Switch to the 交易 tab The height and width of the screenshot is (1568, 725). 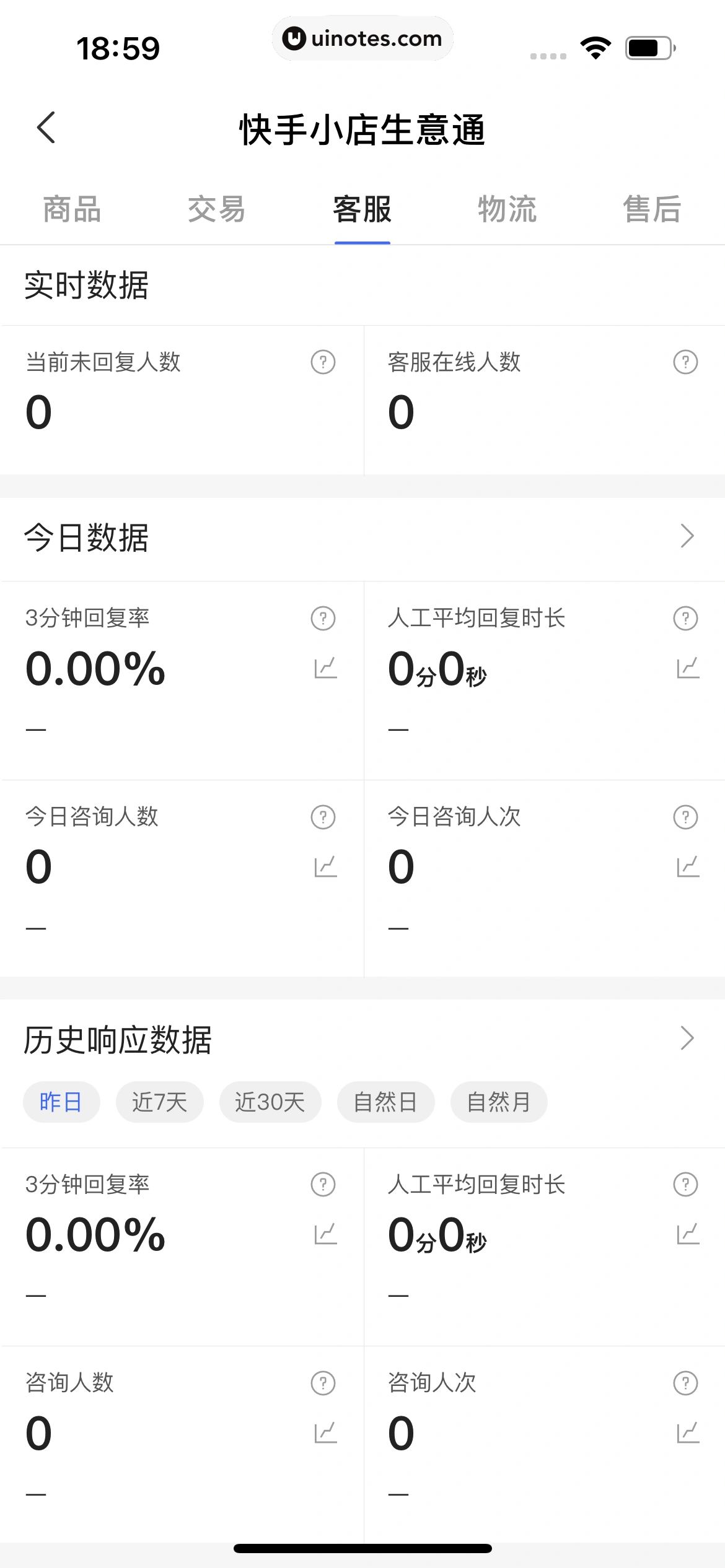tap(217, 209)
